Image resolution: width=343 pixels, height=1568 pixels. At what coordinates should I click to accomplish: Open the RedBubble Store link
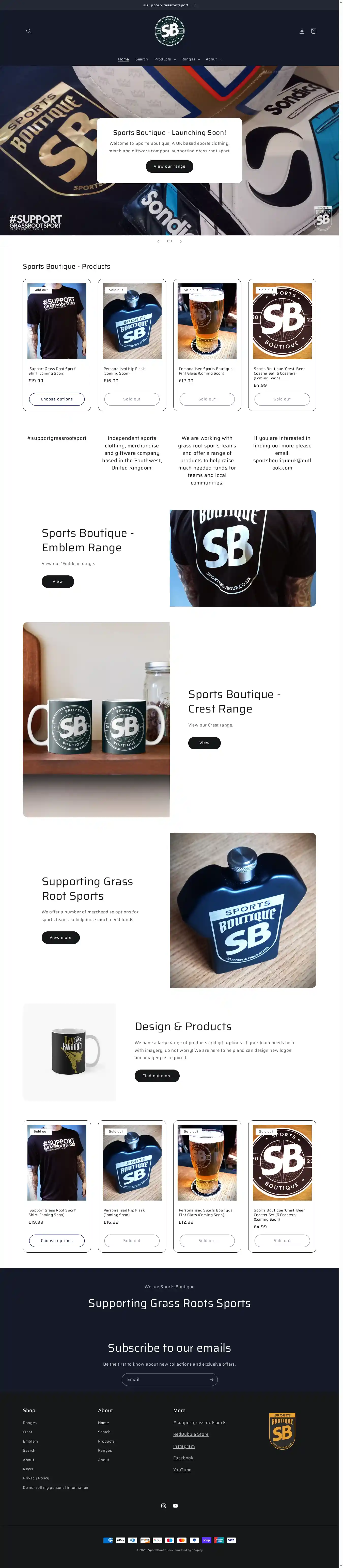191,1434
